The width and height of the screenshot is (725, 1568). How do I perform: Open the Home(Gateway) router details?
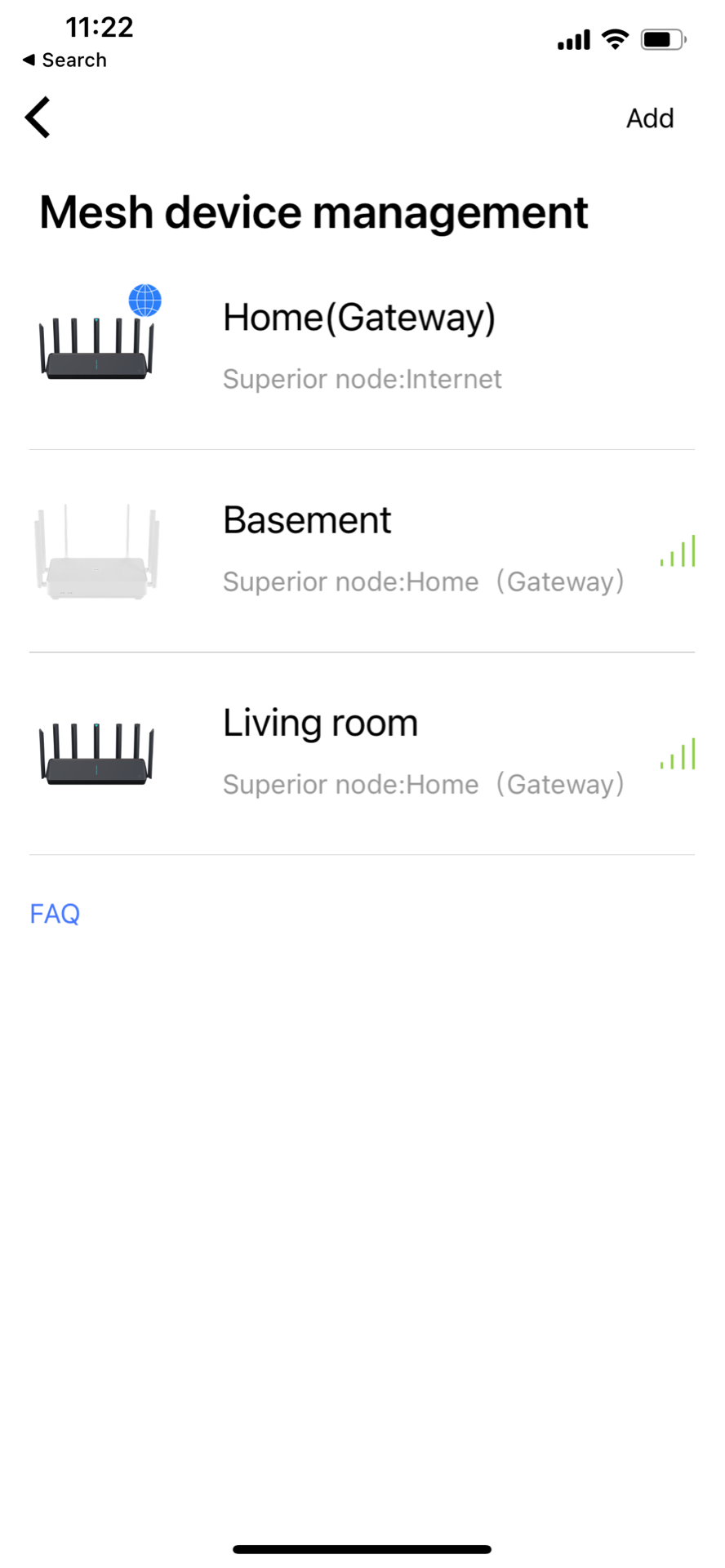[362, 349]
